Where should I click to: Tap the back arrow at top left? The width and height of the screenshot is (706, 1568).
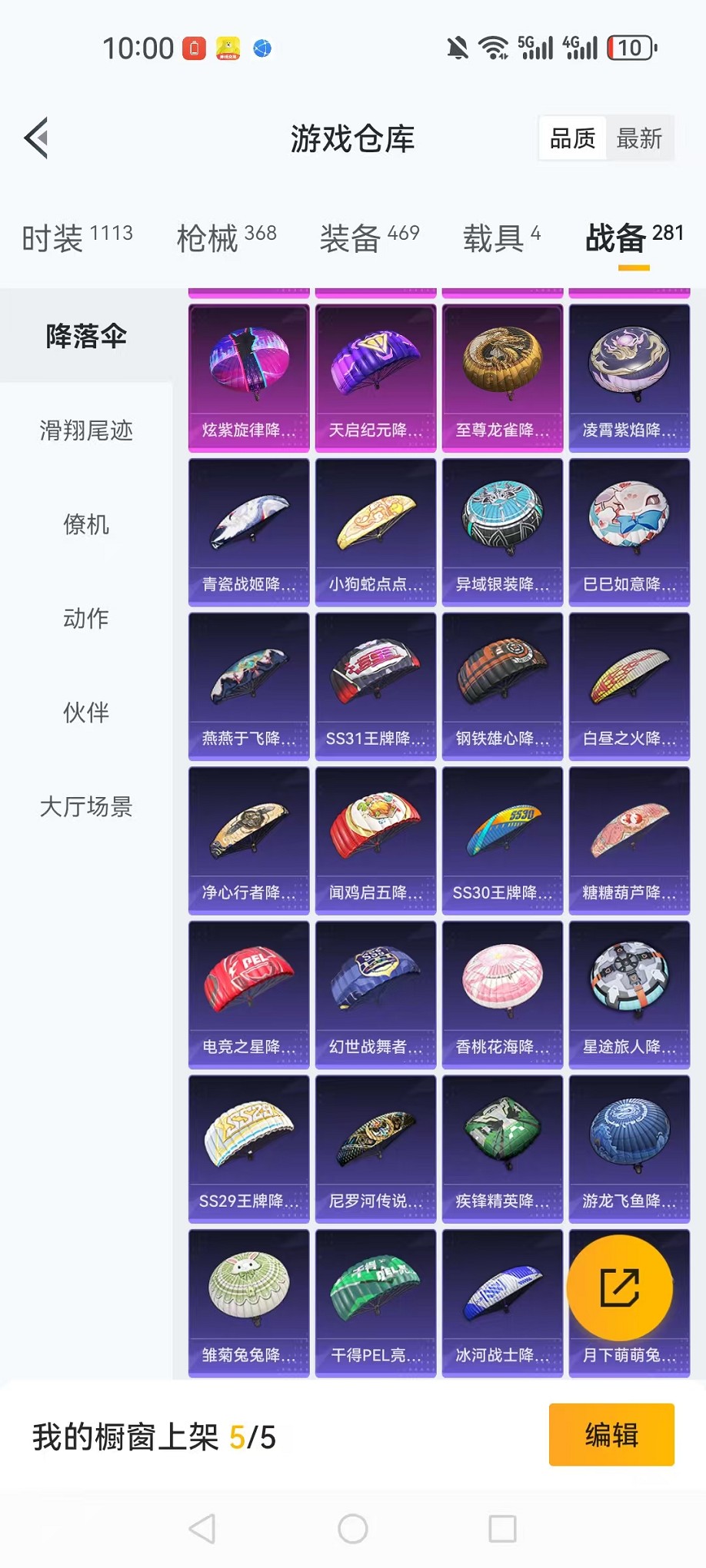(x=36, y=138)
